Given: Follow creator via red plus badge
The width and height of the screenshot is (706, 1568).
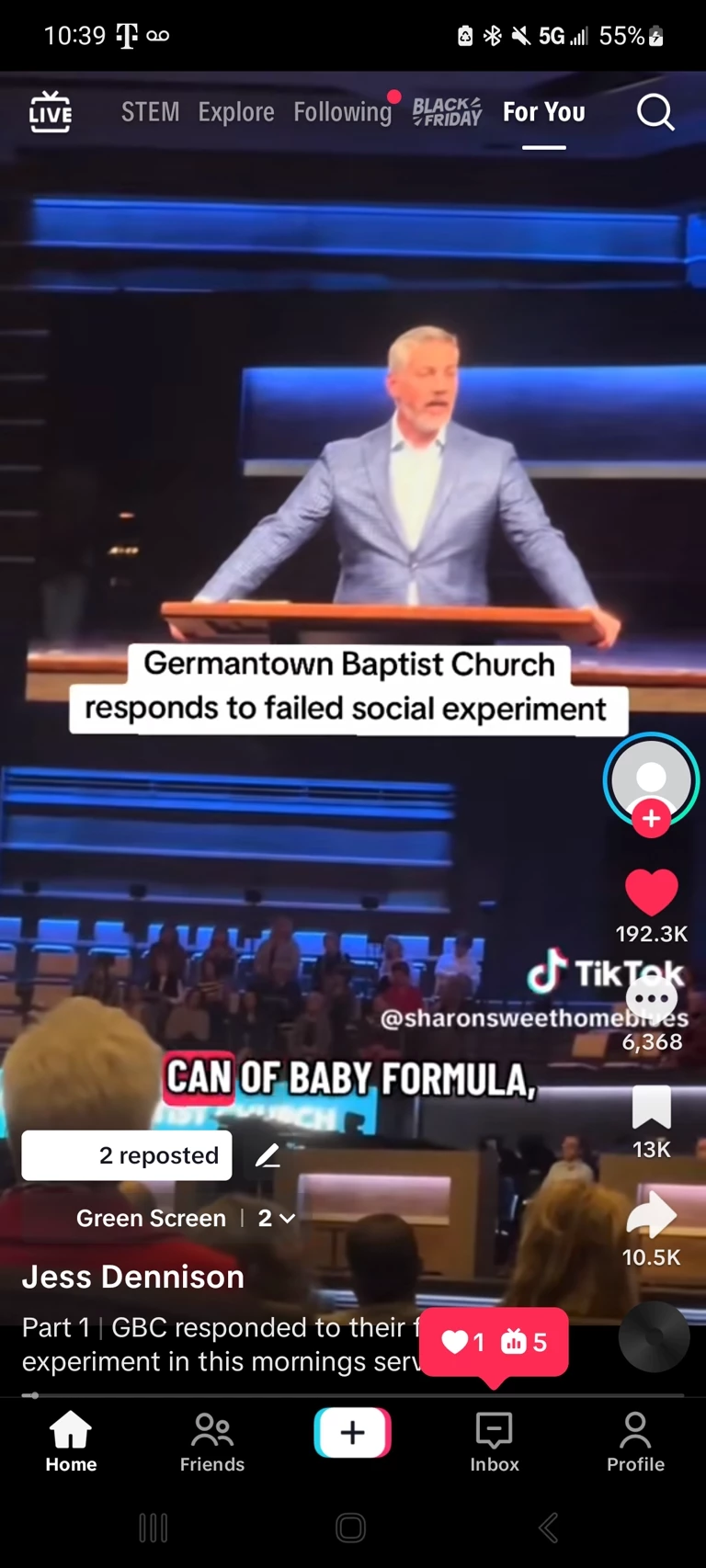Looking at the screenshot, I should [651, 818].
